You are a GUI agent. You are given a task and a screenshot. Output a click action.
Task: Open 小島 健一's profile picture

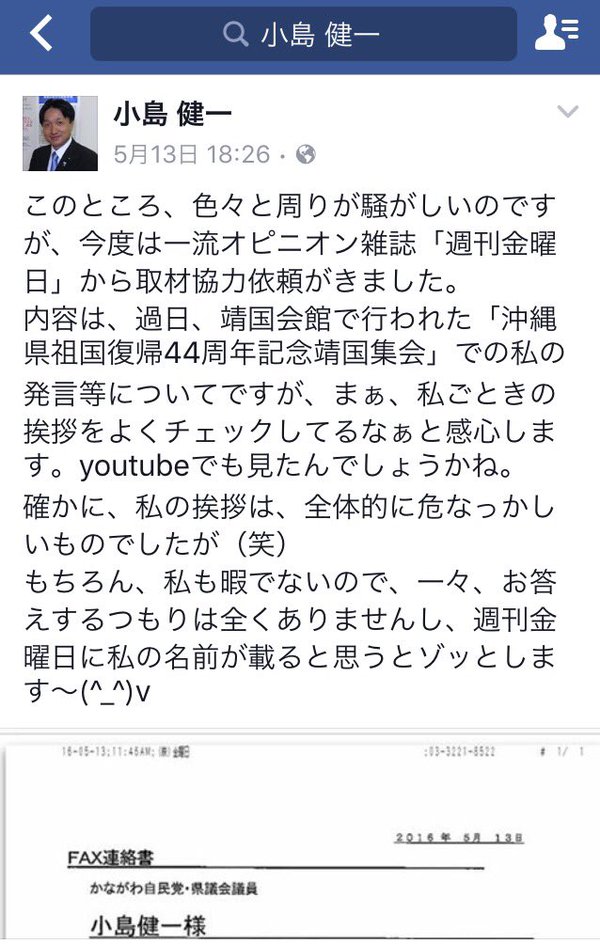tap(60, 134)
